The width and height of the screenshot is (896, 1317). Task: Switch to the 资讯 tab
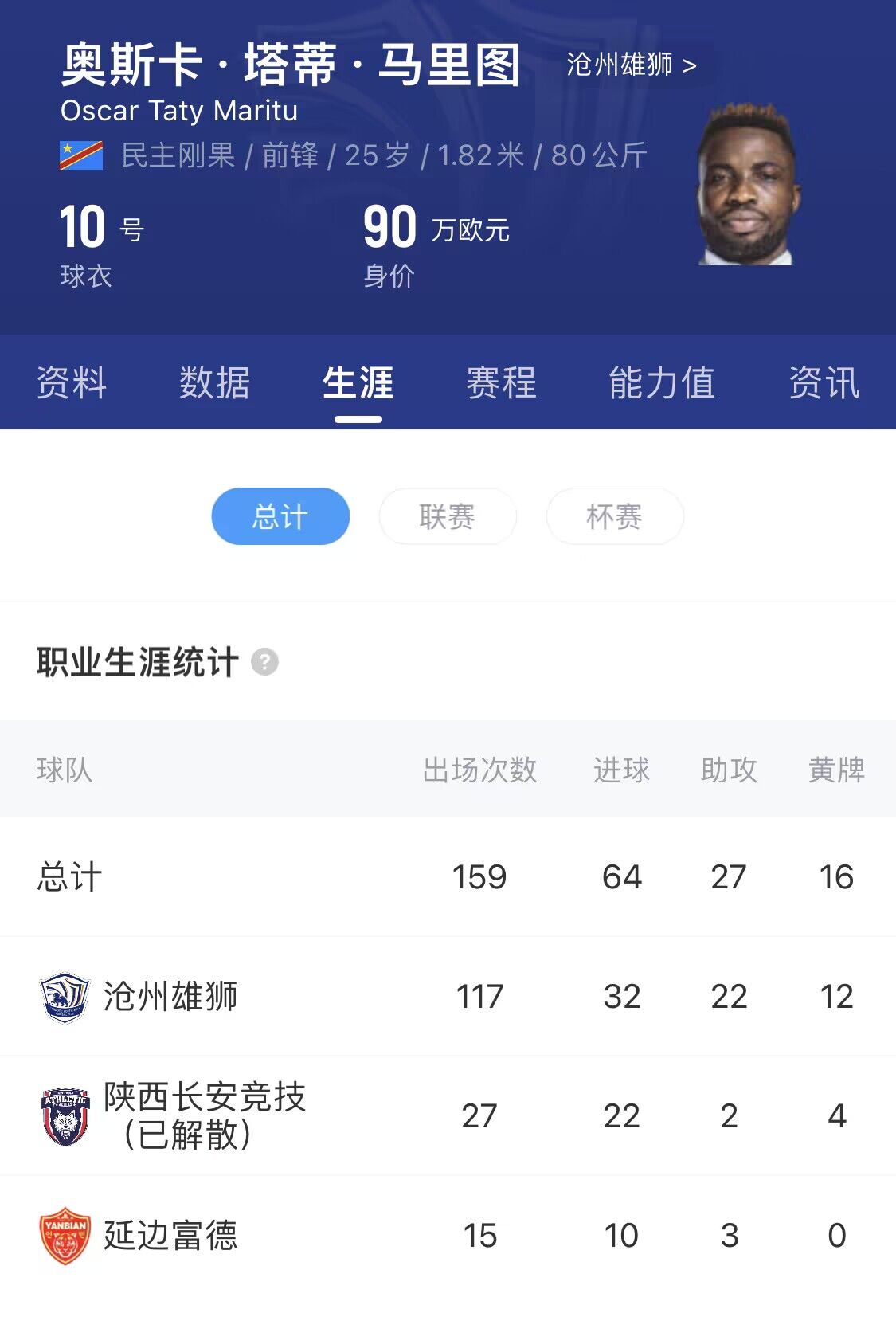pos(824,383)
